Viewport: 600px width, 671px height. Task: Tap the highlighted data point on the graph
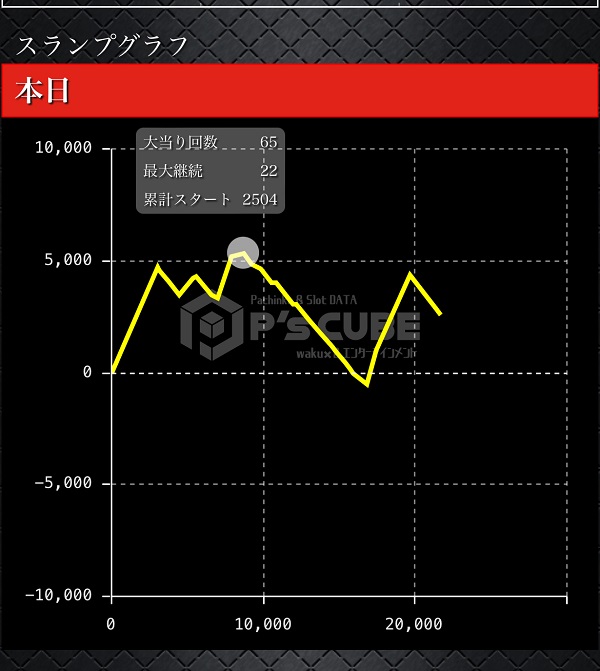(243, 253)
